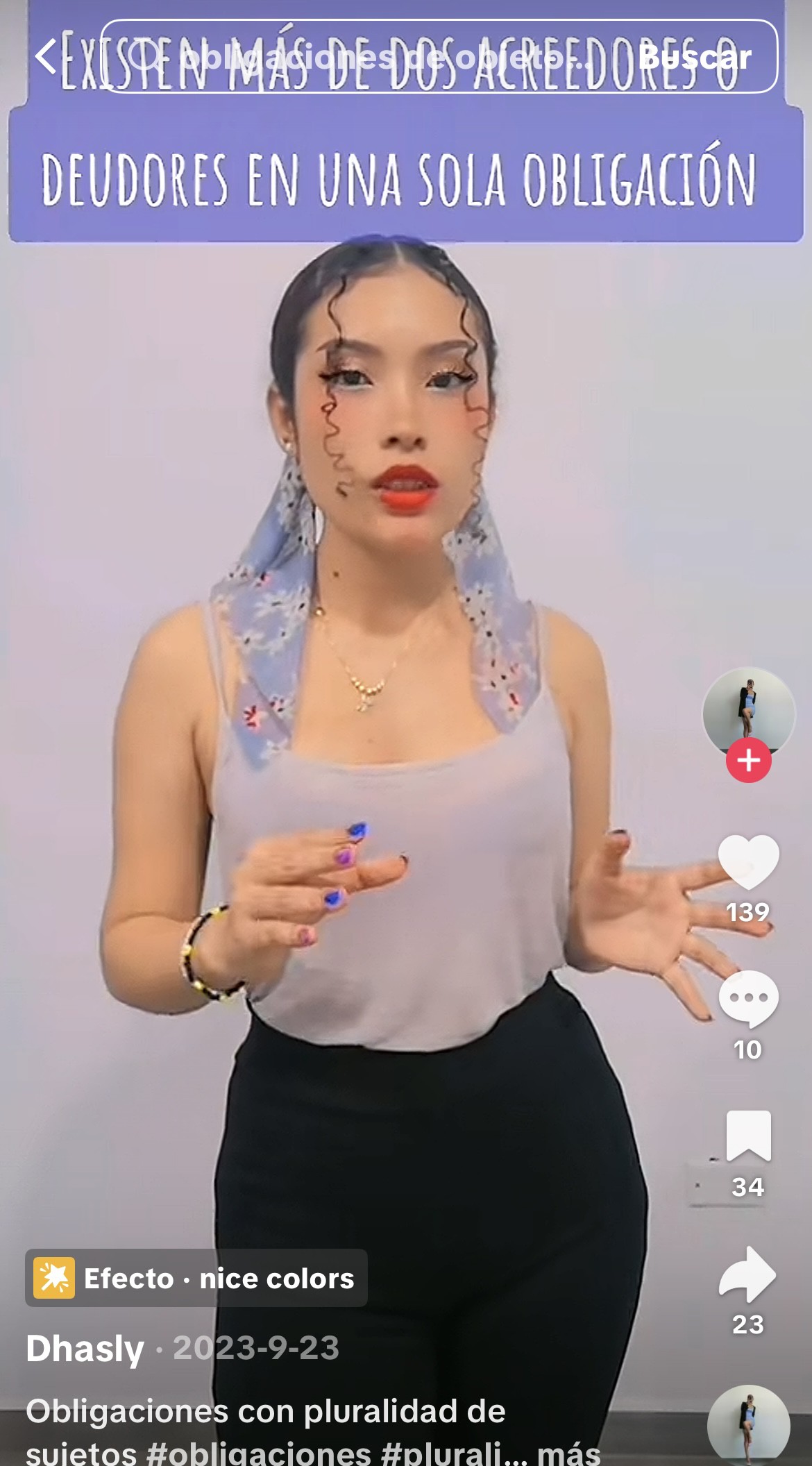Go back using the top-left arrow

pyautogui.click(x=46, y=57)
